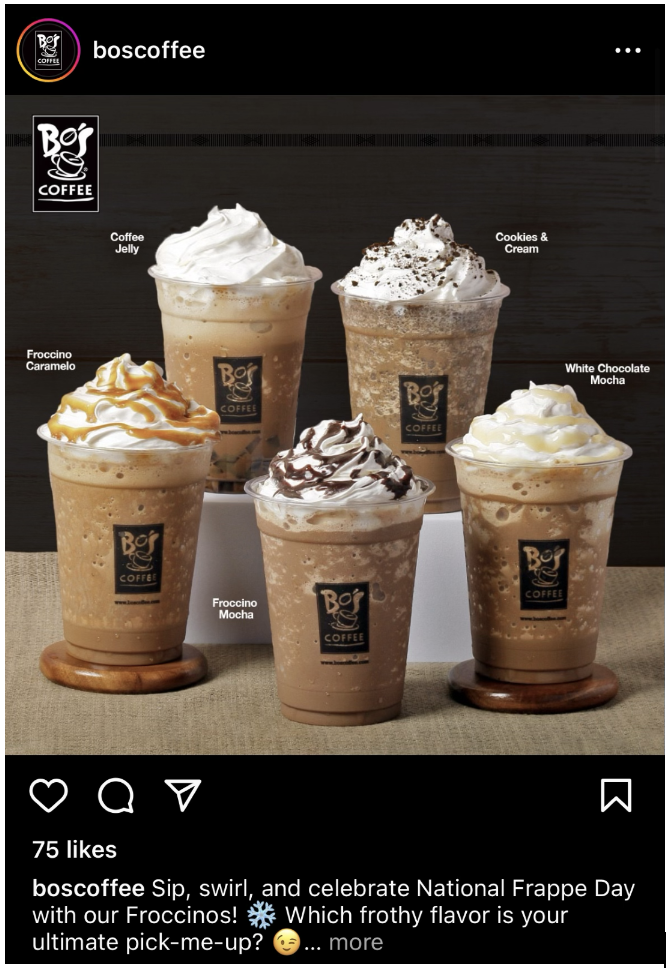The image size is (670, 970).
Task: Expand the caption with more
Action: click(x=355, y=942)
